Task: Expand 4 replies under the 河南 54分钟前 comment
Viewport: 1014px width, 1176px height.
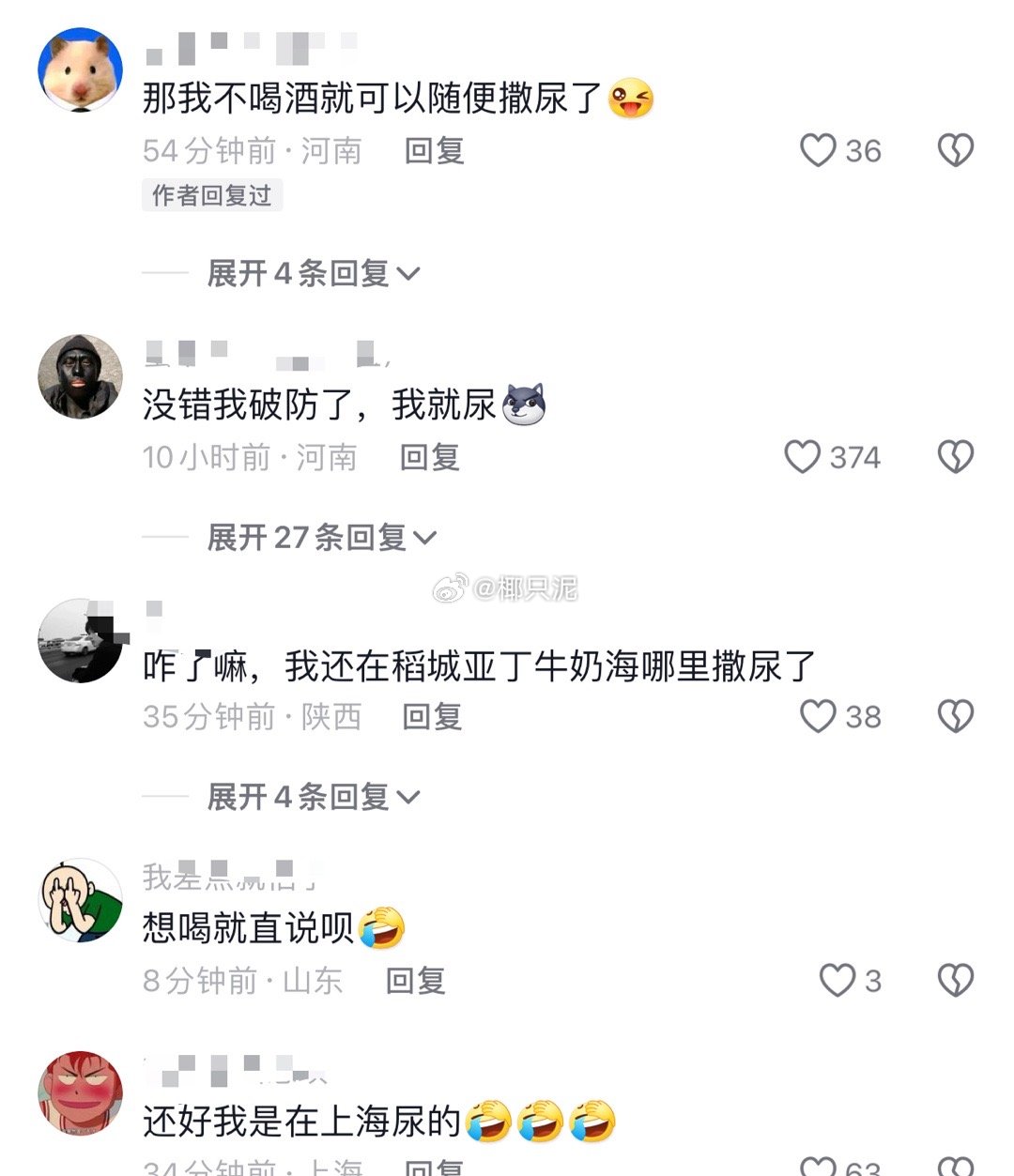Action: point(313,273)
